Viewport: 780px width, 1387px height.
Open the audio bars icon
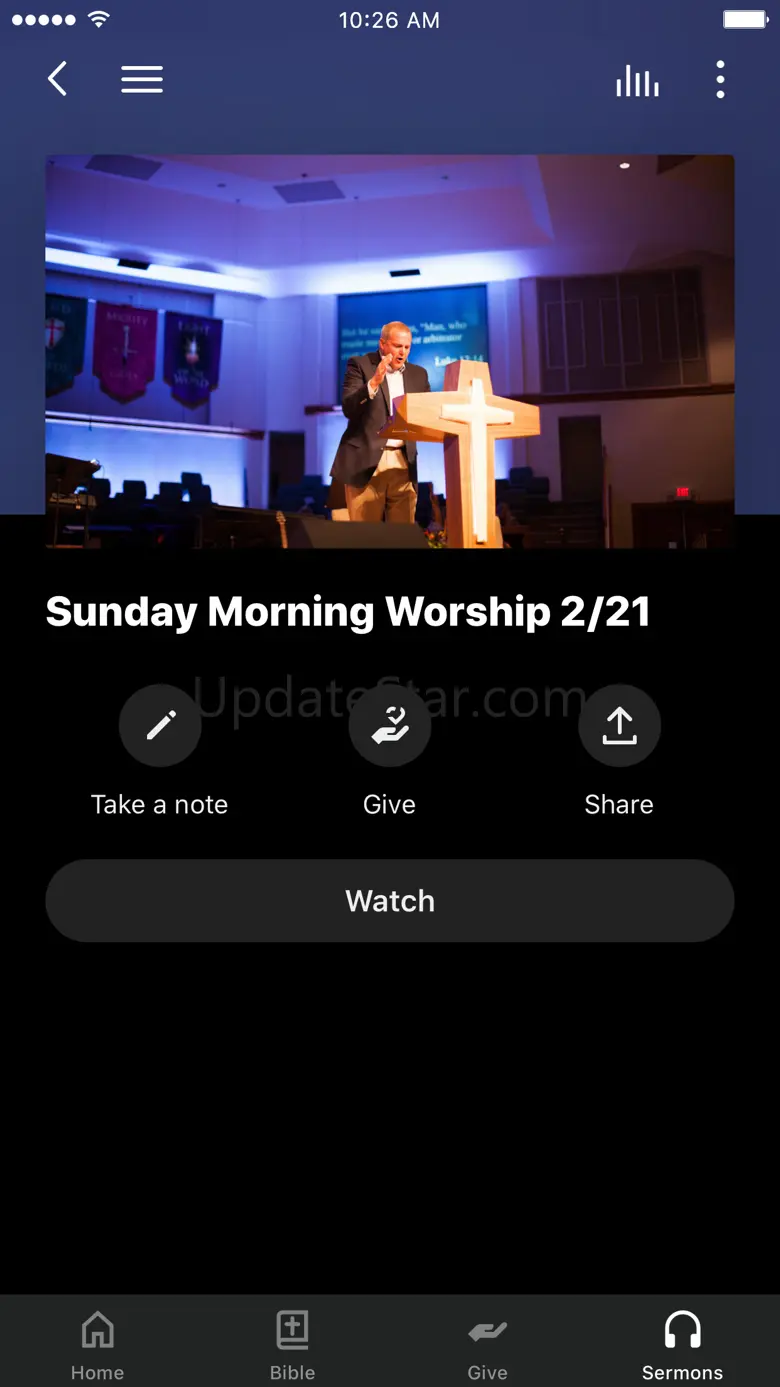click(637, 80)
